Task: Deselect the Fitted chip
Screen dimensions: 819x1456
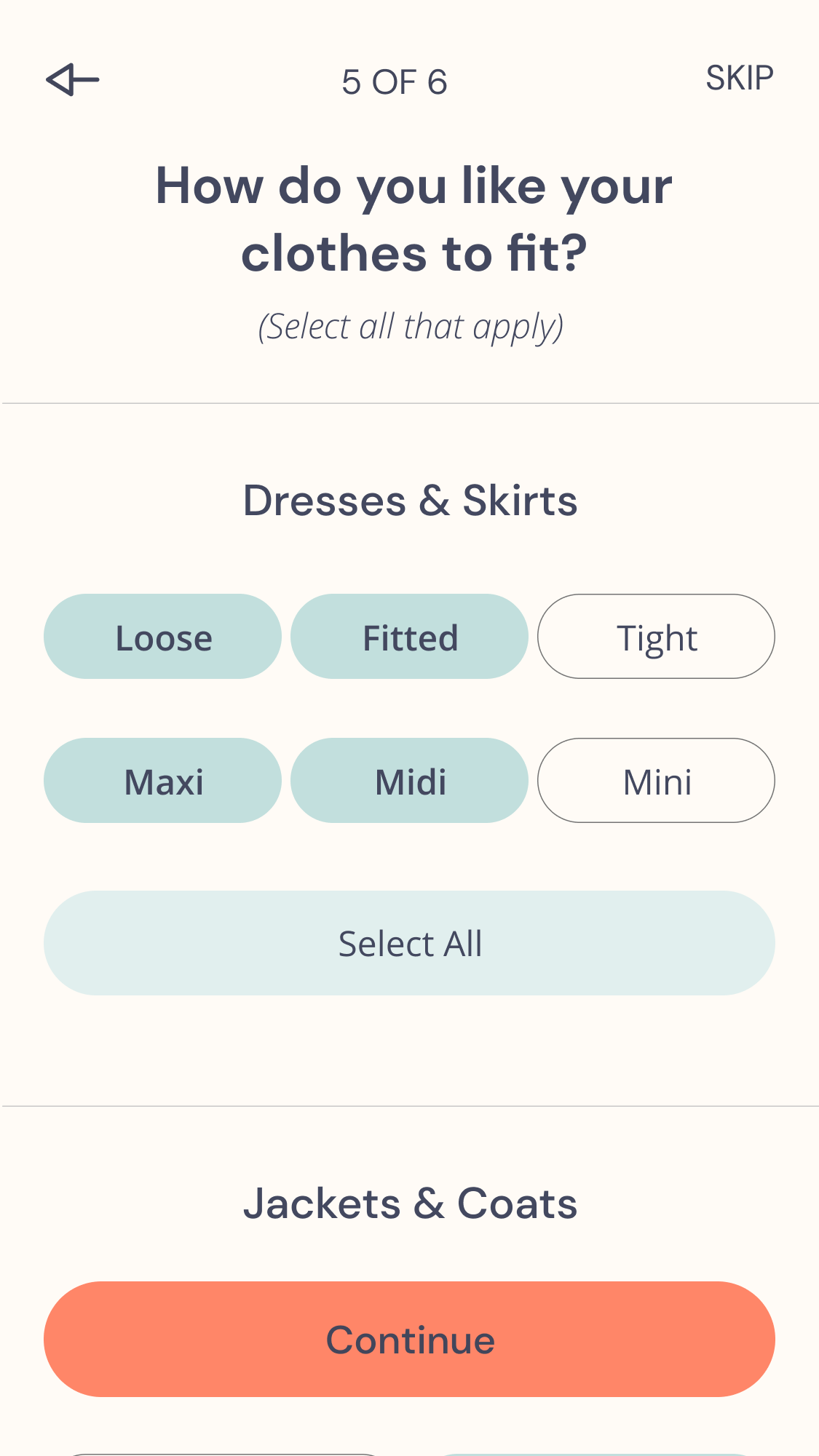Action: [409, 637]
